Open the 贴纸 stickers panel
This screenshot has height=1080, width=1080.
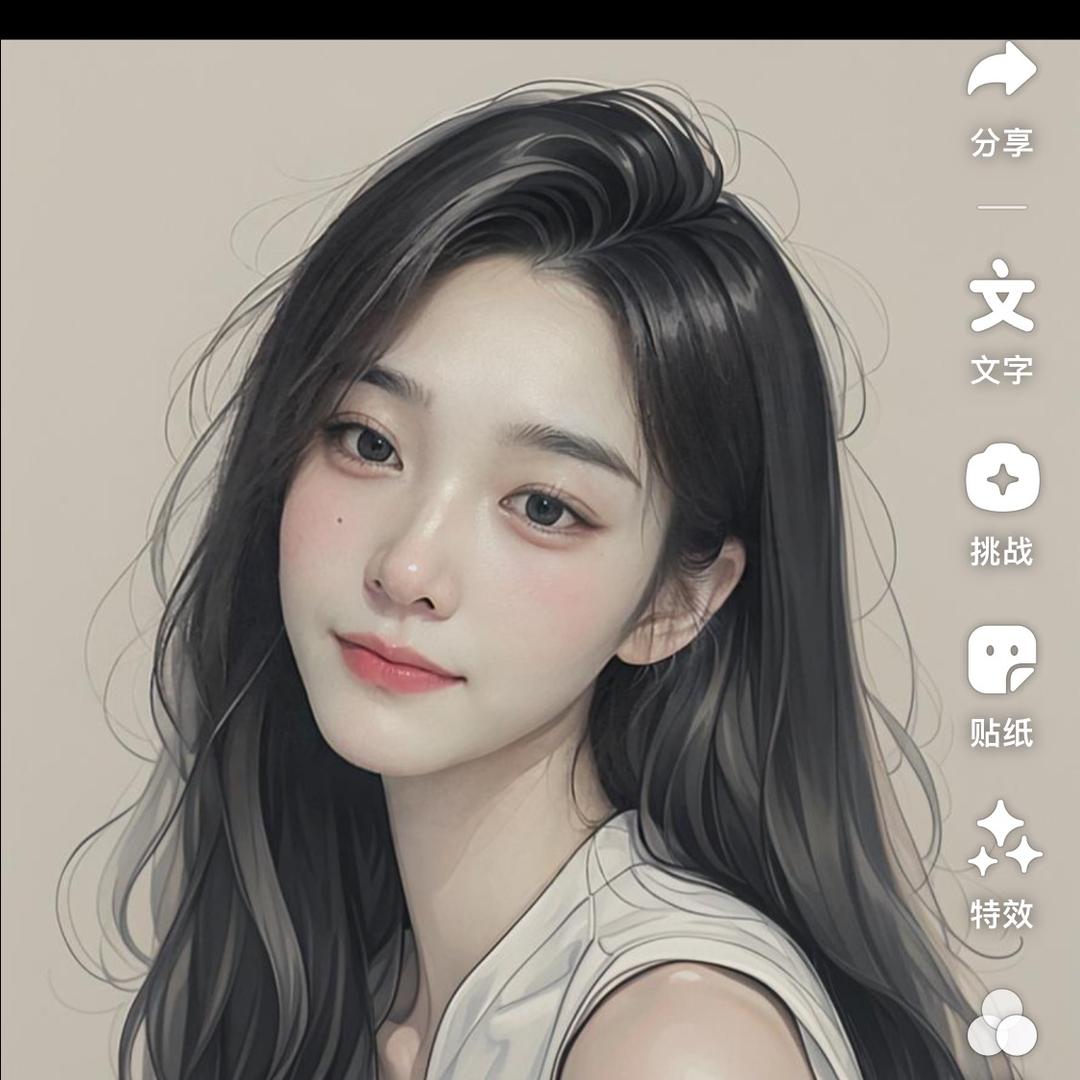pos(1002,659)
